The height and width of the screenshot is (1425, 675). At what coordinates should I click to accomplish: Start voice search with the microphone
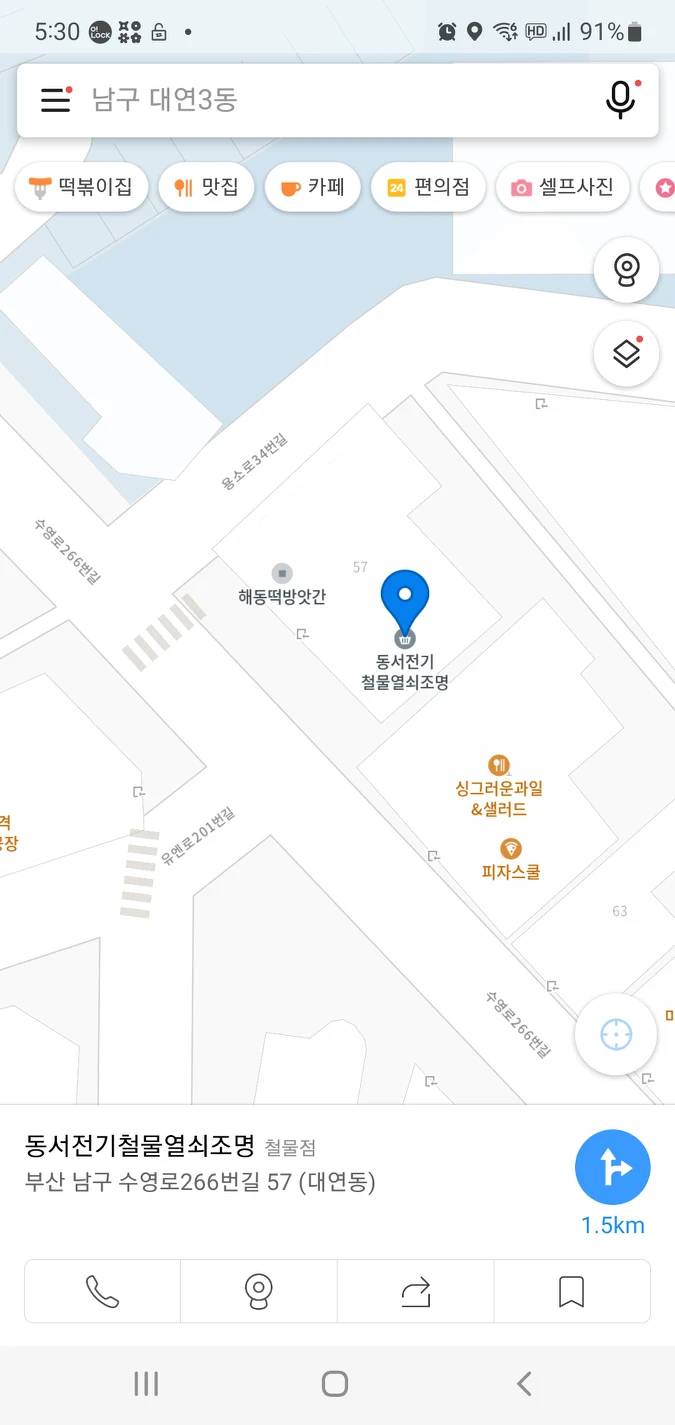(621, 99)
